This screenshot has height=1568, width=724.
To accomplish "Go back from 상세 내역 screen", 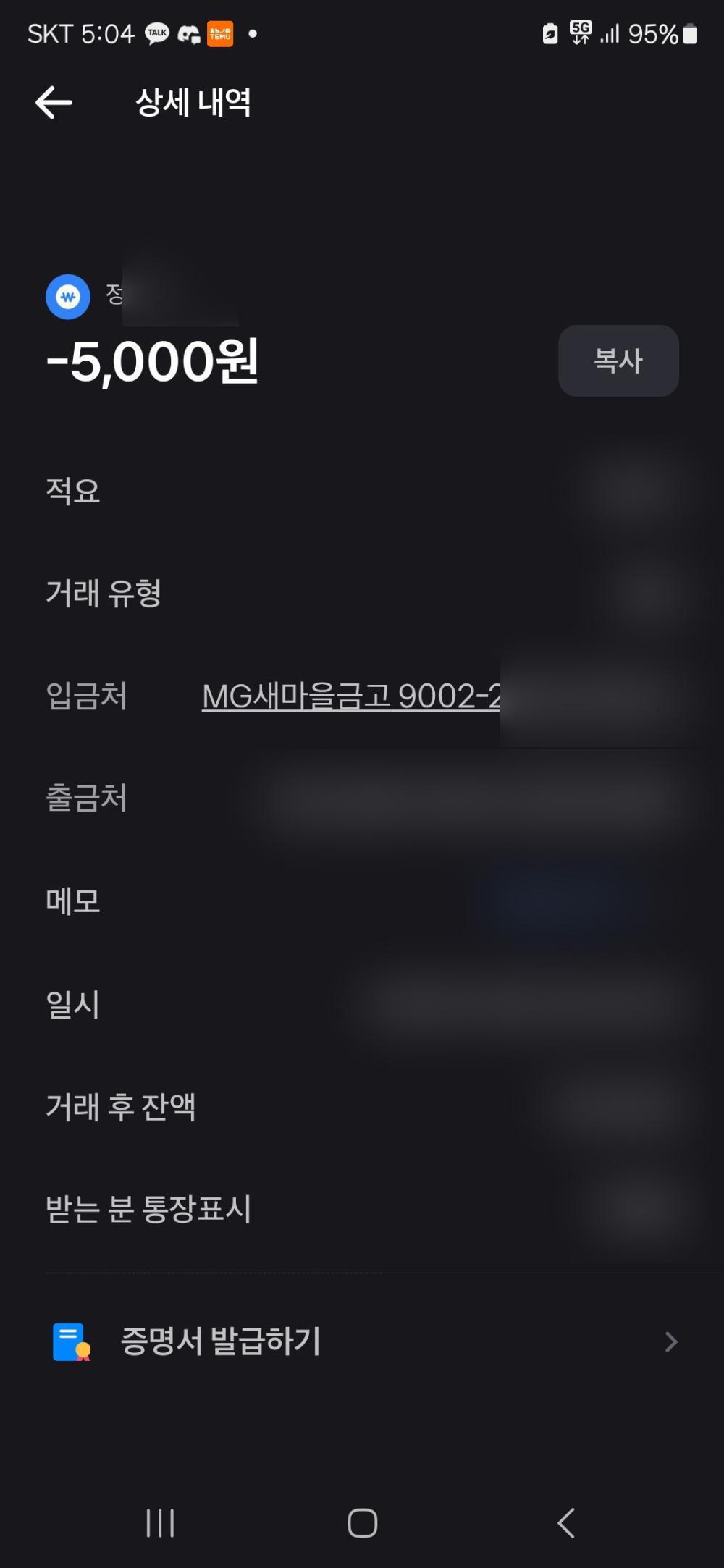I will tap(54, 102).
